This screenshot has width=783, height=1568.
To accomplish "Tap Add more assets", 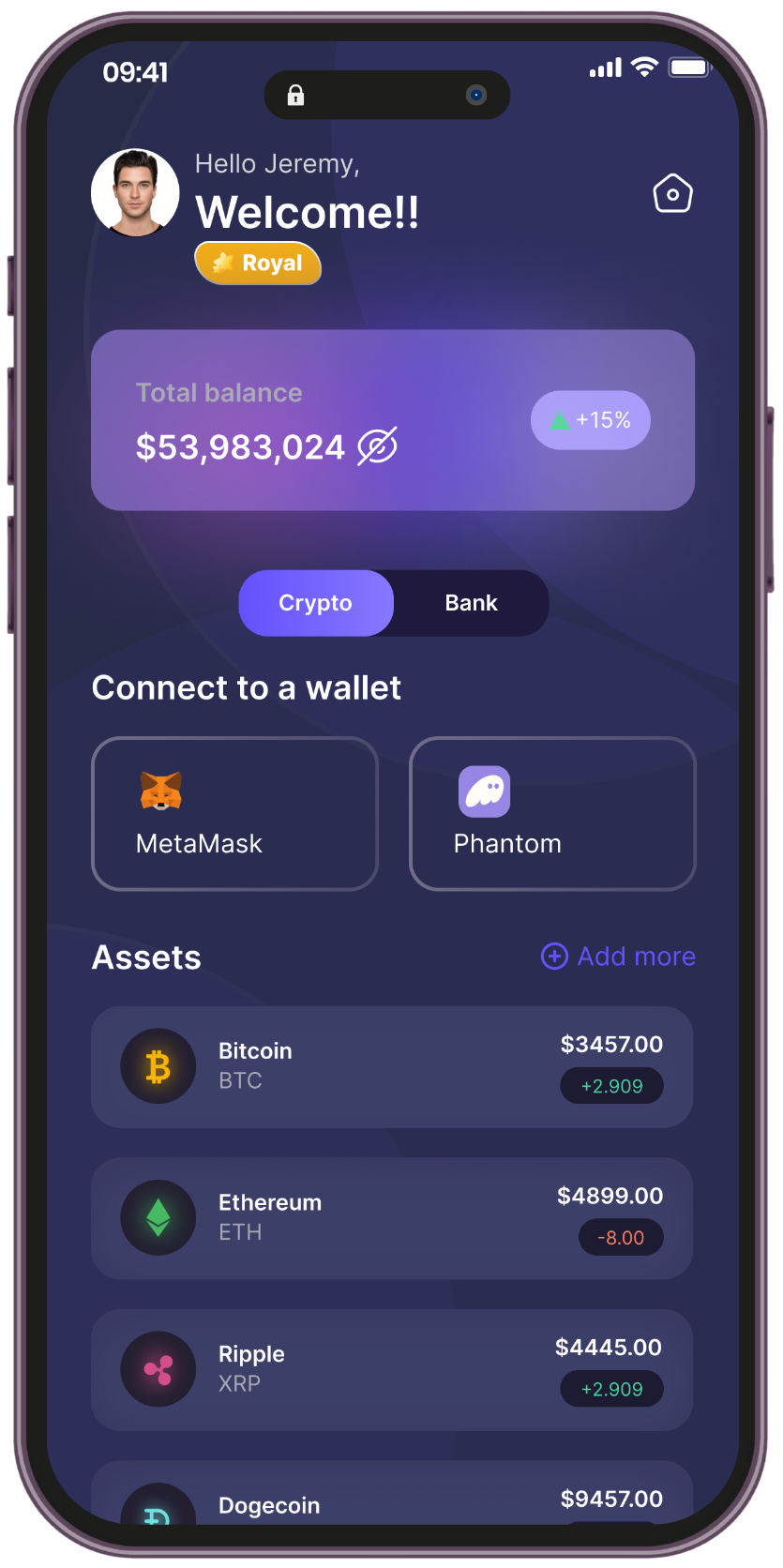I will pyautogui.click(x=619, y=957).
